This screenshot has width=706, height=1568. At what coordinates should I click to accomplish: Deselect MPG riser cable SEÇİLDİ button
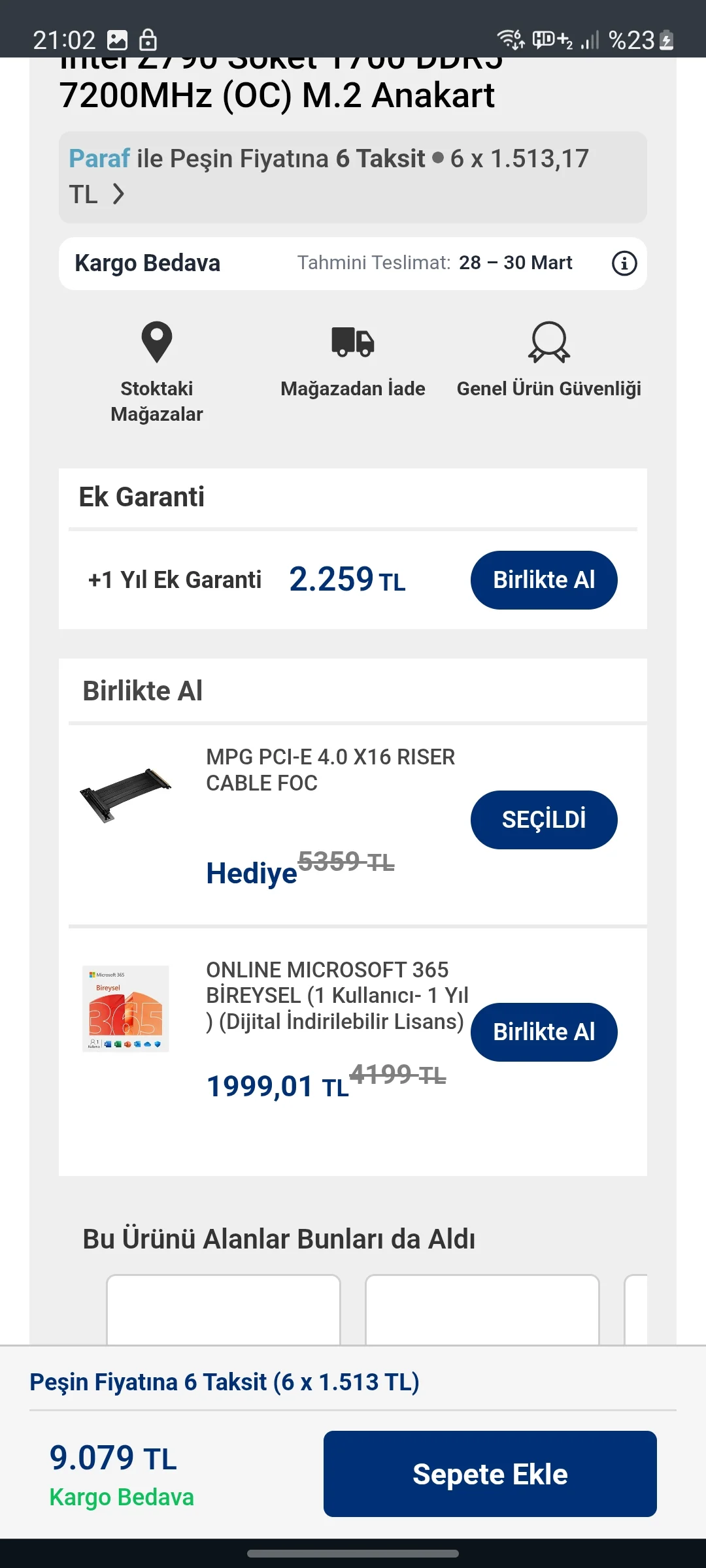[544, 820]
